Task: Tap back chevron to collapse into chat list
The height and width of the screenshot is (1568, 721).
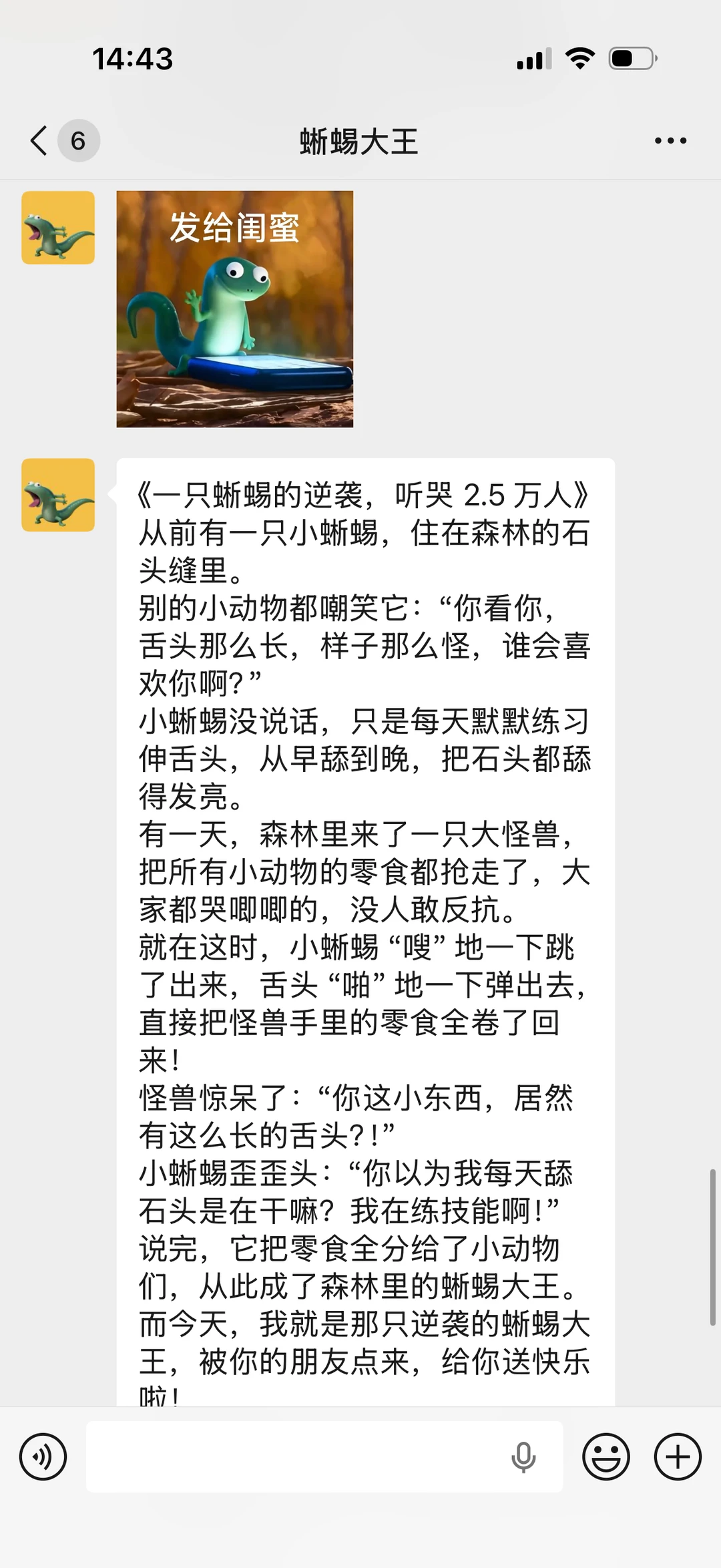Action: [x=37, y=140]
